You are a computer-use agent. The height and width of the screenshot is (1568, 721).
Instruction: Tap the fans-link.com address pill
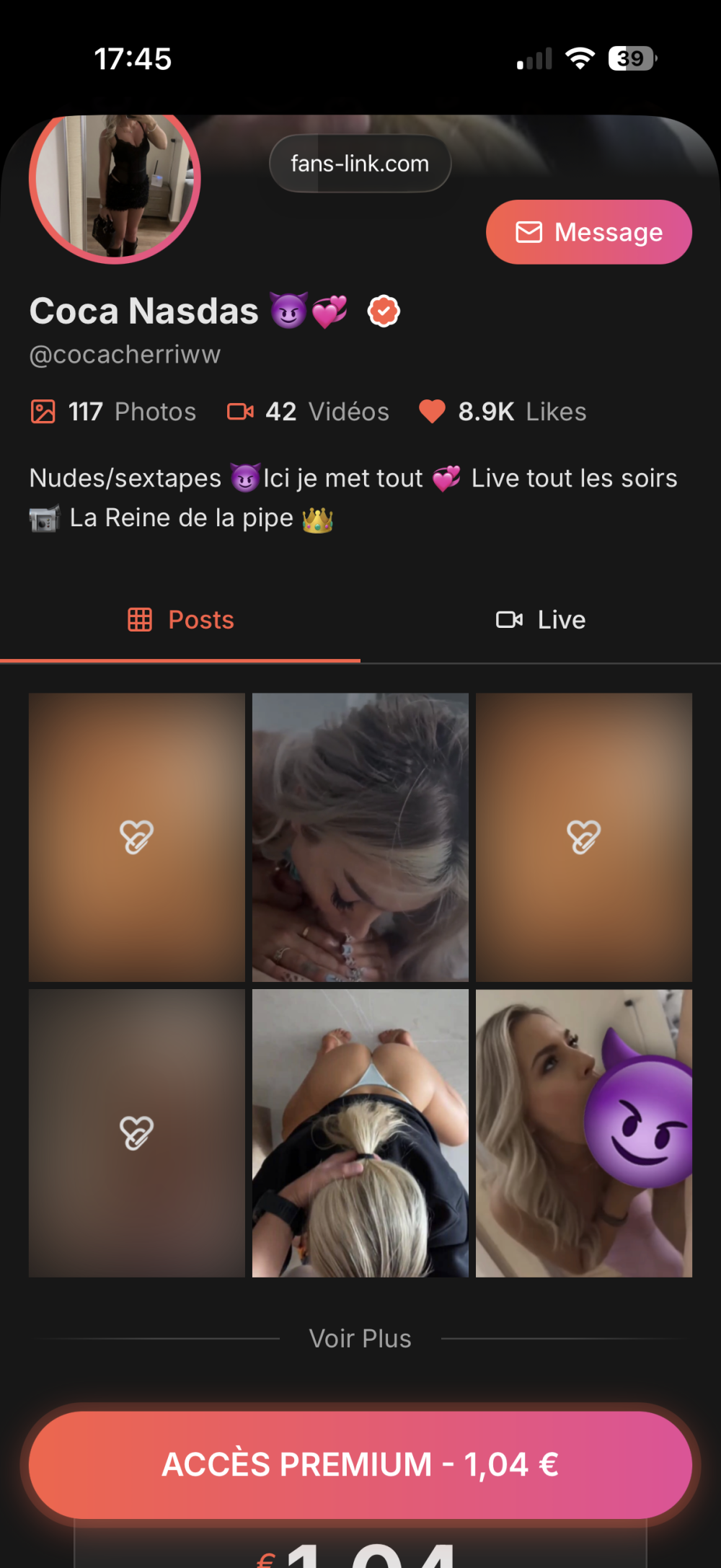(360, 164)
